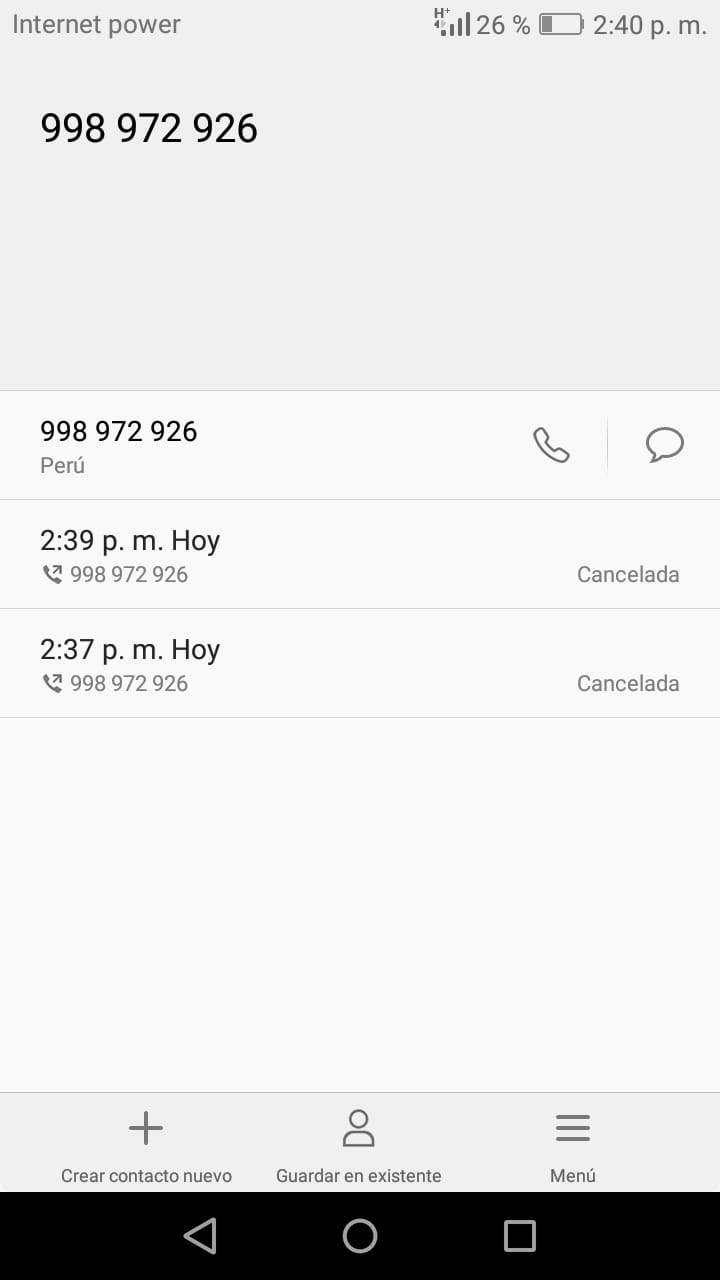Open the 2:37 p. m. cancelled call entry

(x=360, y=663)
